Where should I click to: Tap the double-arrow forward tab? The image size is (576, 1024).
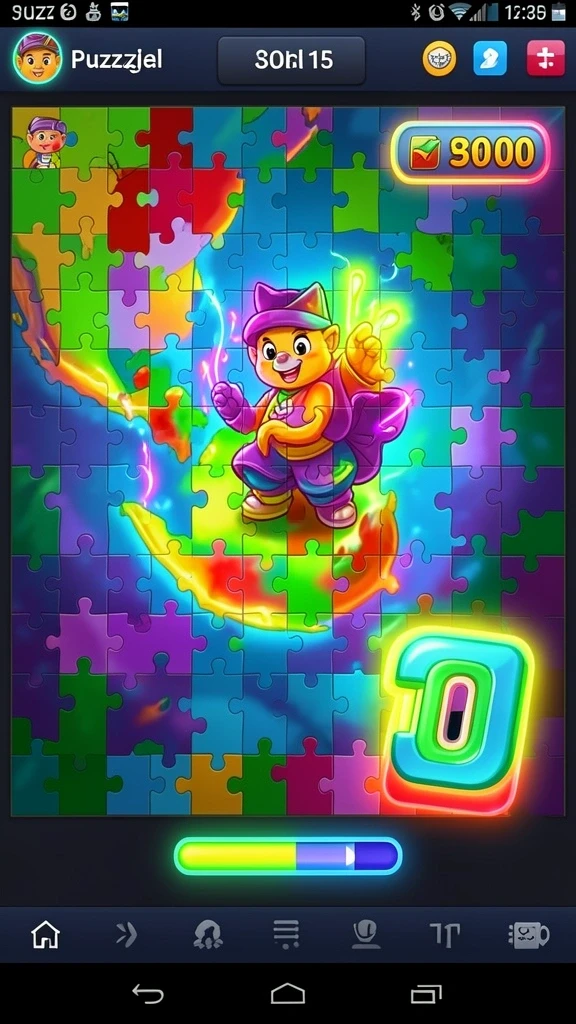pos(126,935)
